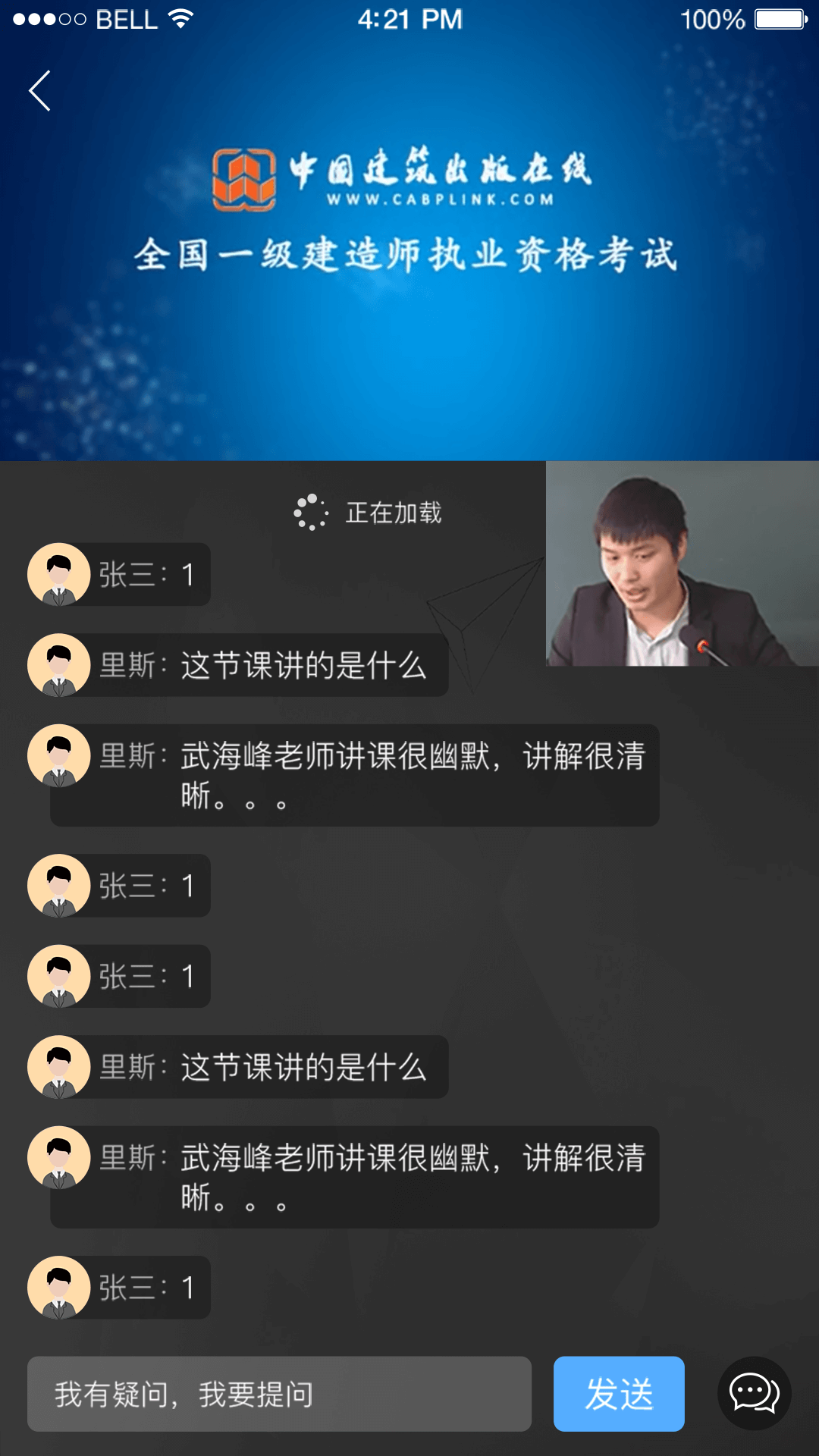Toggle the chat bubble icon

point(754,1394)
